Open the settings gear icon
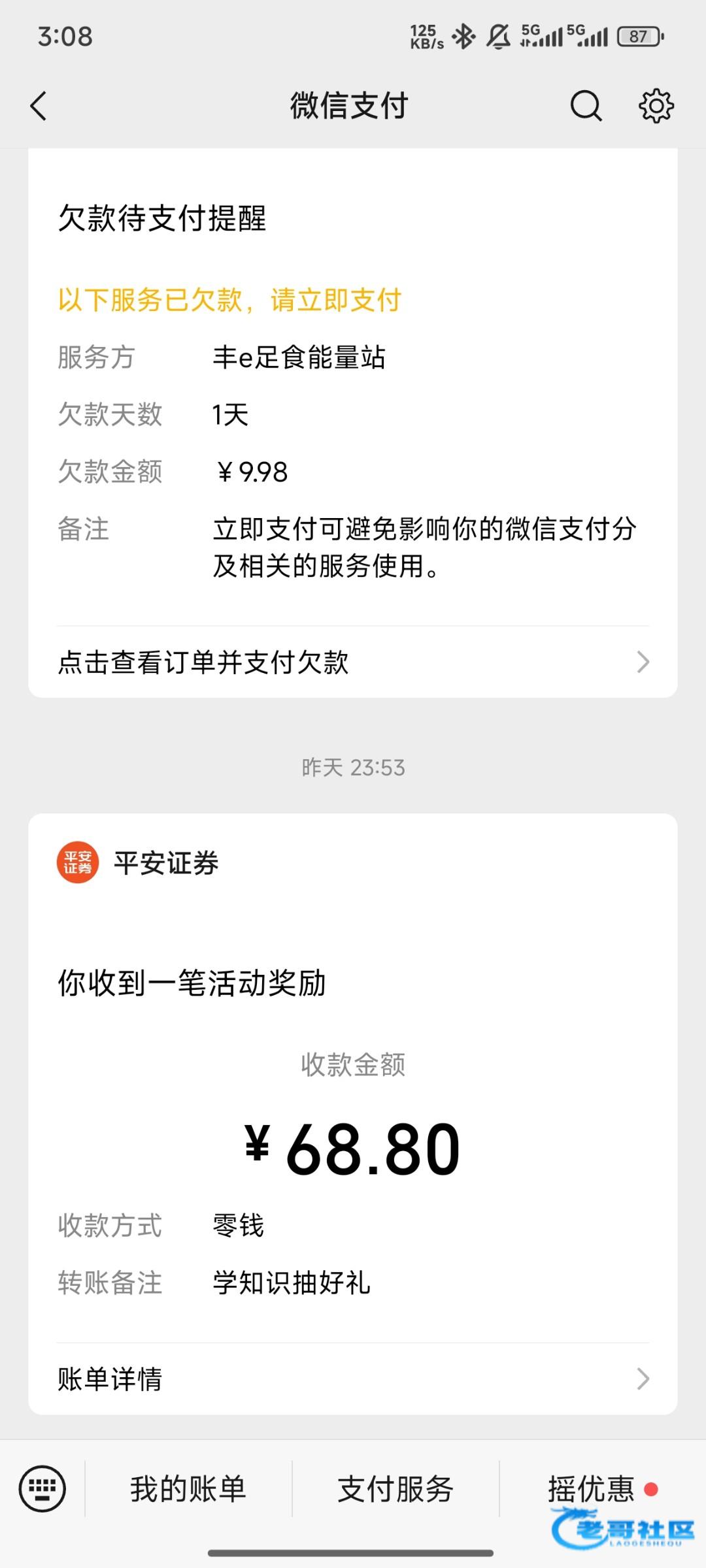The image size is (706, 1568). (x=656, y=106)
